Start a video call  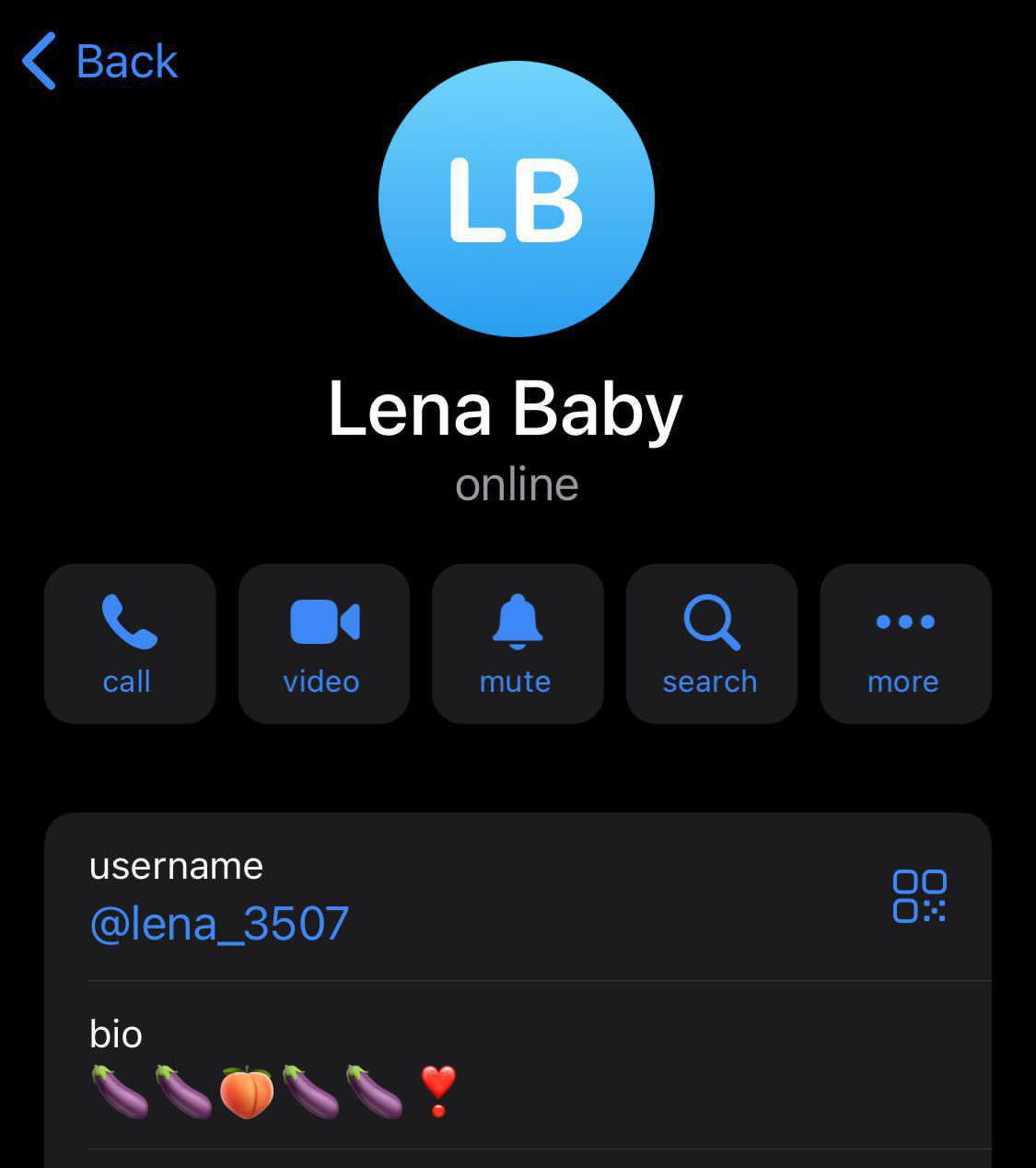click(323, 642)
